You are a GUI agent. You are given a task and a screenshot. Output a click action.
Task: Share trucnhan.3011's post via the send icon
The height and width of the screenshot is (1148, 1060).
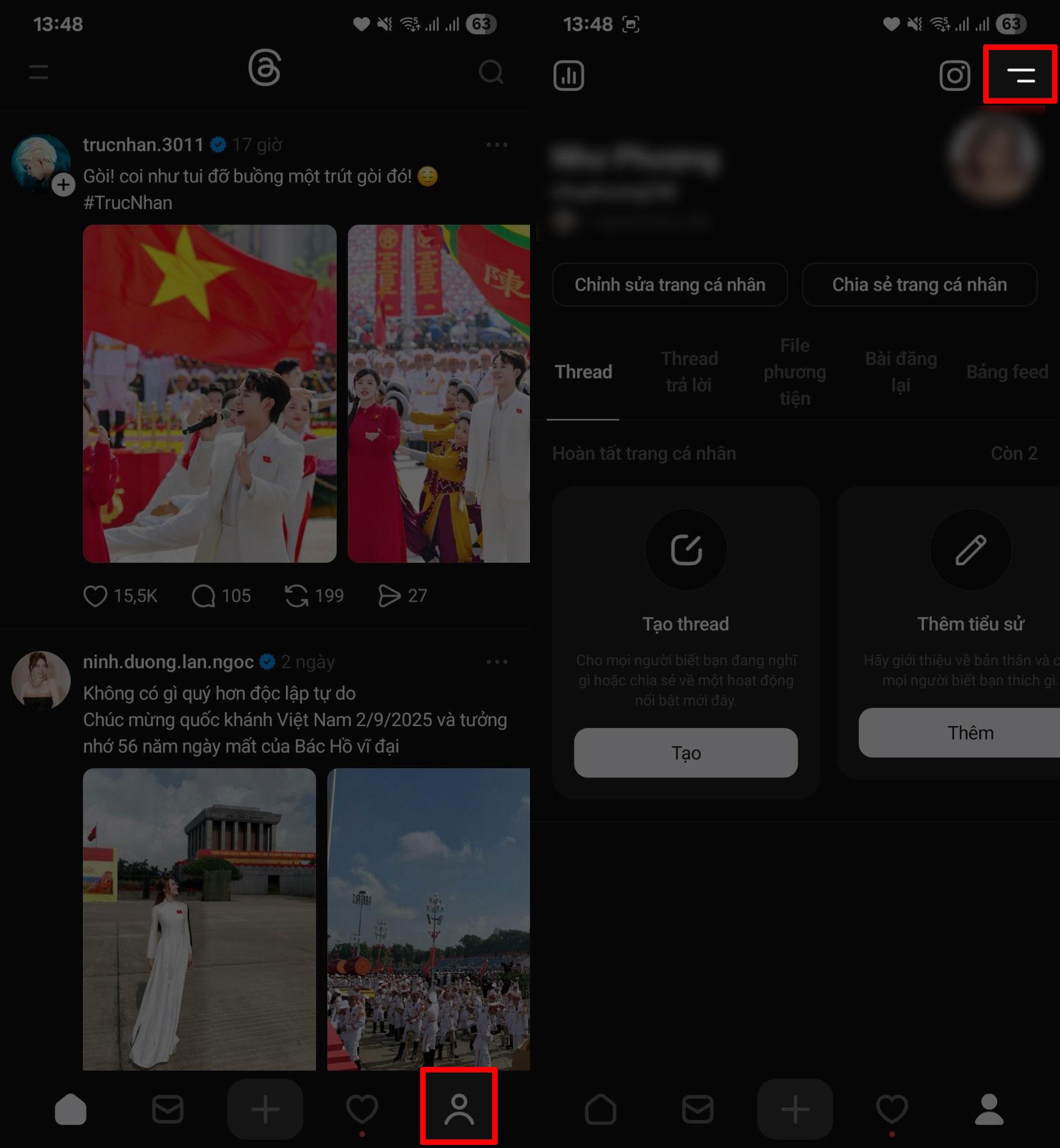click(x=389, y=596)
